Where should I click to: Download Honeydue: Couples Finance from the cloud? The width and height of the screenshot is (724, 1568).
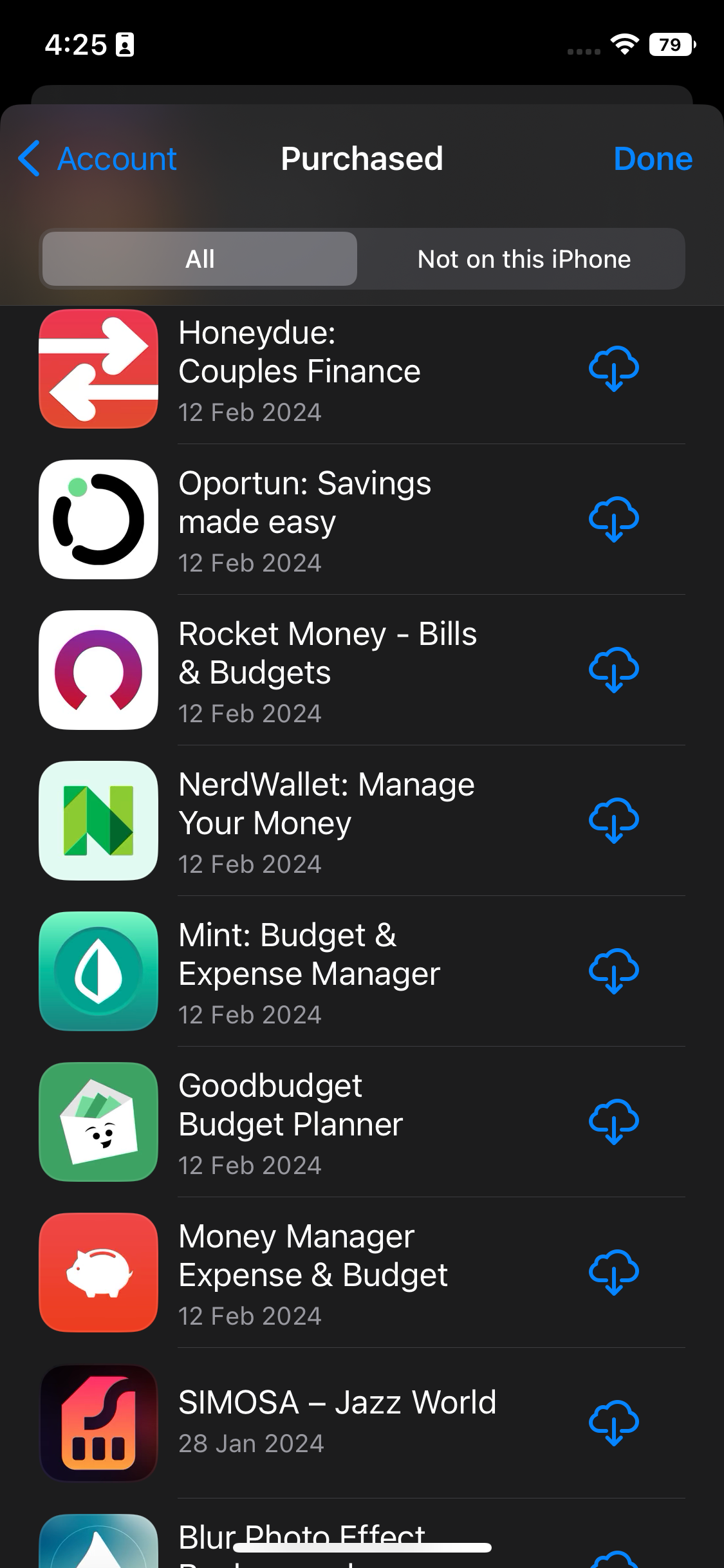click(613, 369)
